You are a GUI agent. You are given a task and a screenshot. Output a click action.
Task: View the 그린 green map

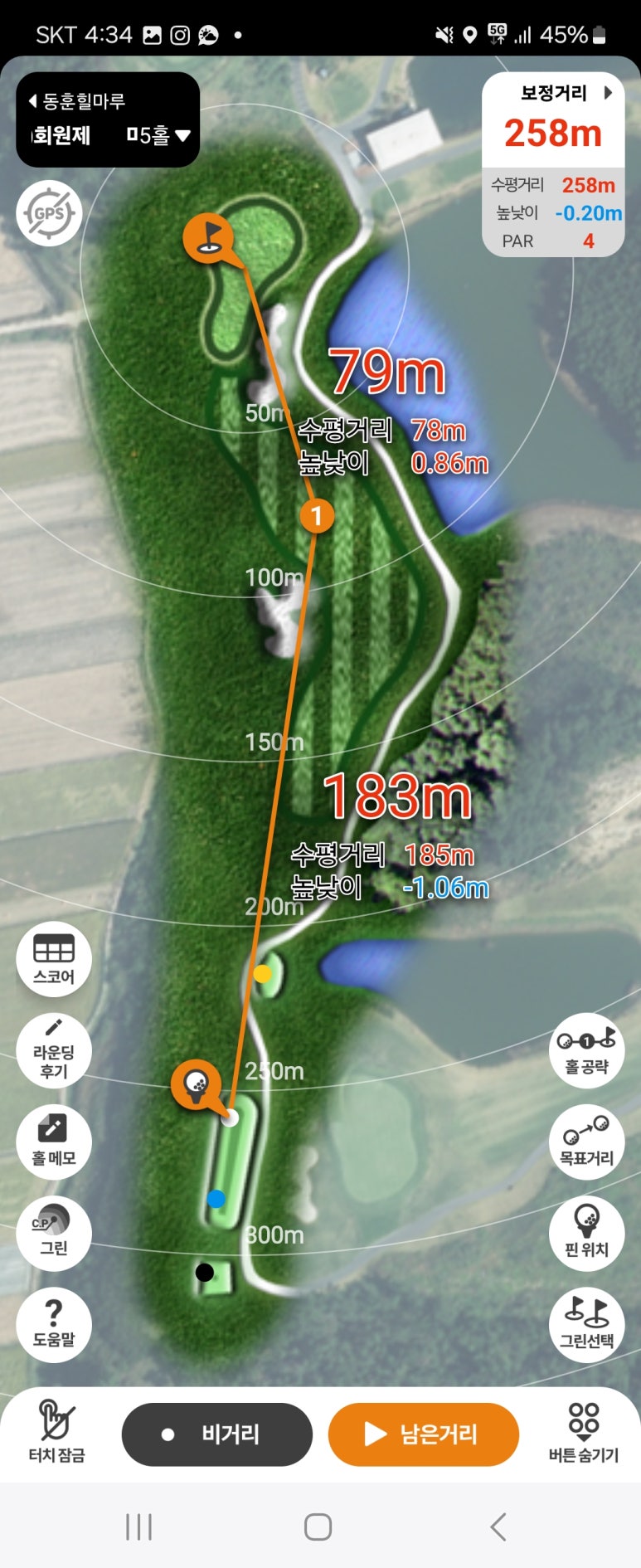click(54, 1232)
